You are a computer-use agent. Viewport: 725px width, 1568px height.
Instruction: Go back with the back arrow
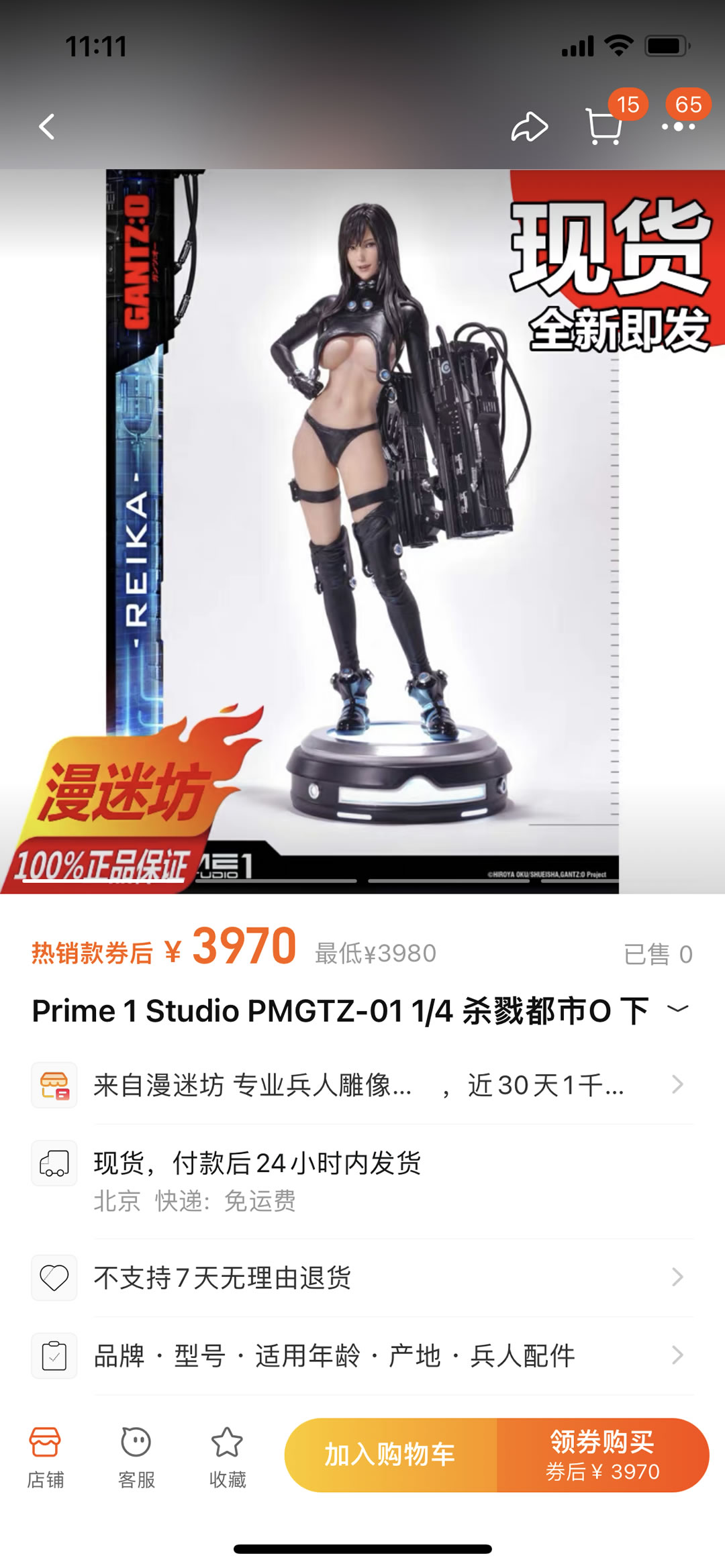(46, 127)
